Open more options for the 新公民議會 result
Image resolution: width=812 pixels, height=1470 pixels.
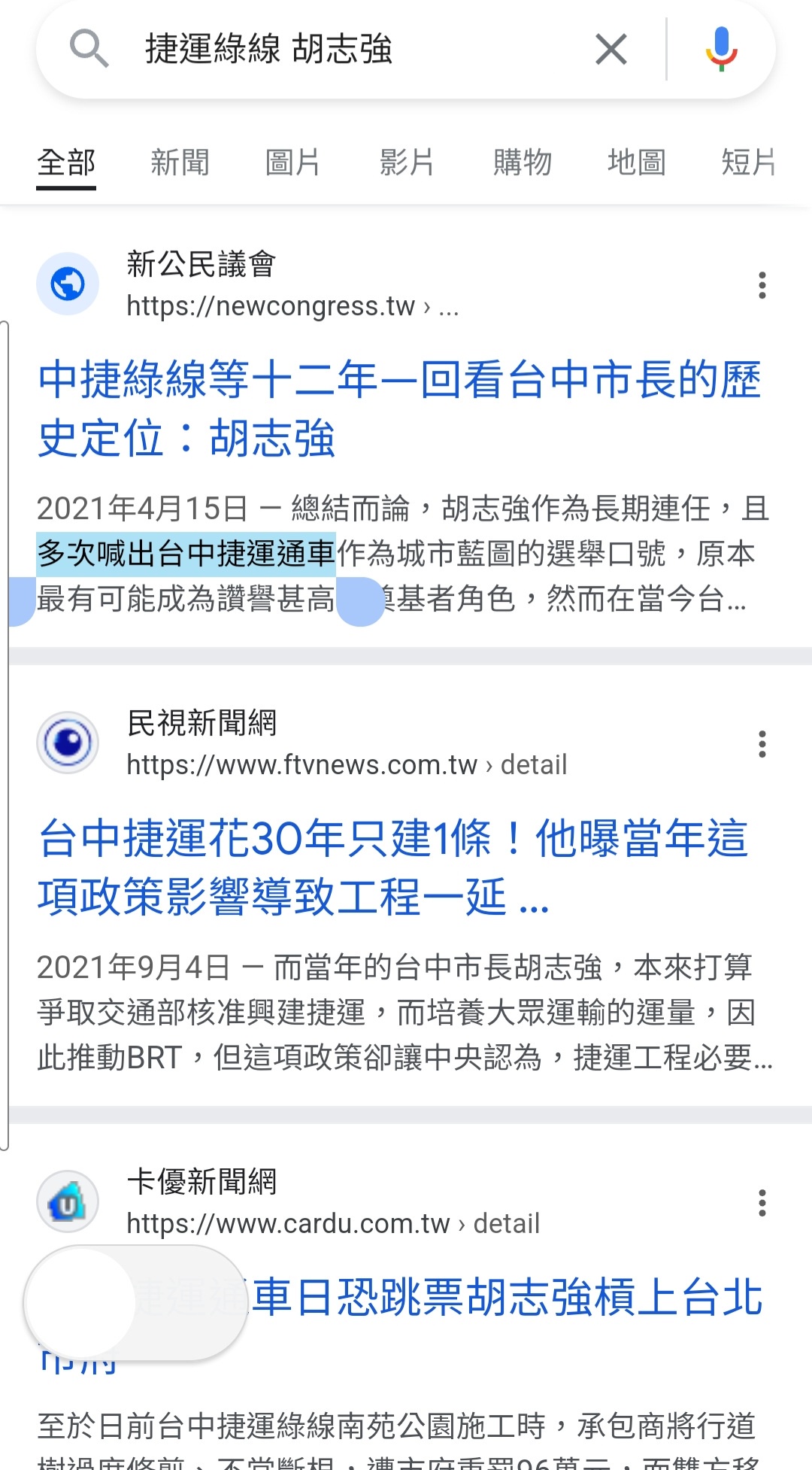click(x=762, y=285)
